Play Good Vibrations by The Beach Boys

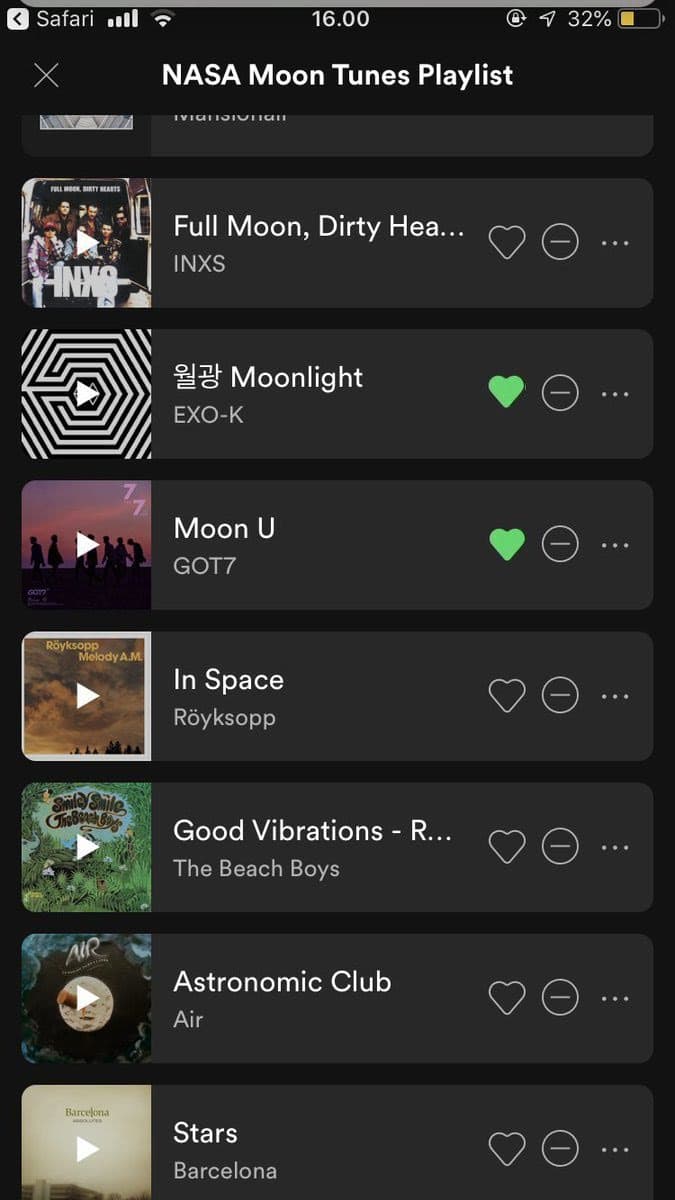[x=87, y=847]
